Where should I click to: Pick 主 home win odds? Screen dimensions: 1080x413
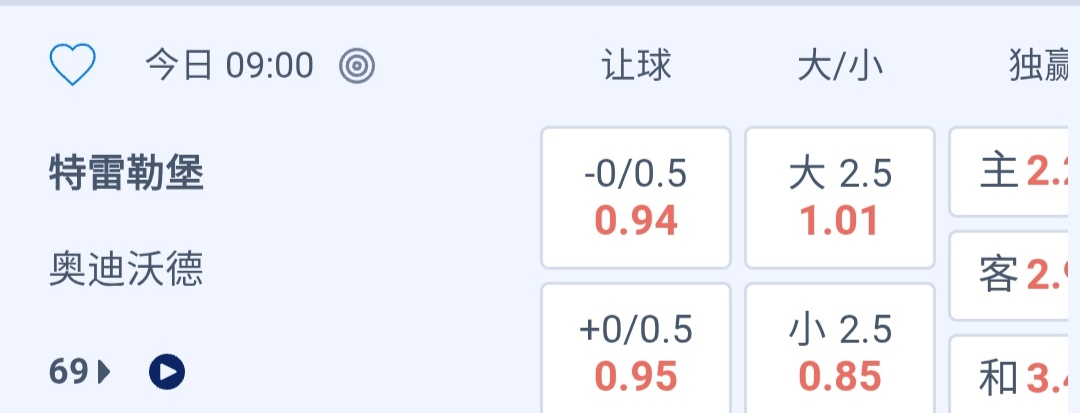[1014, 173]
